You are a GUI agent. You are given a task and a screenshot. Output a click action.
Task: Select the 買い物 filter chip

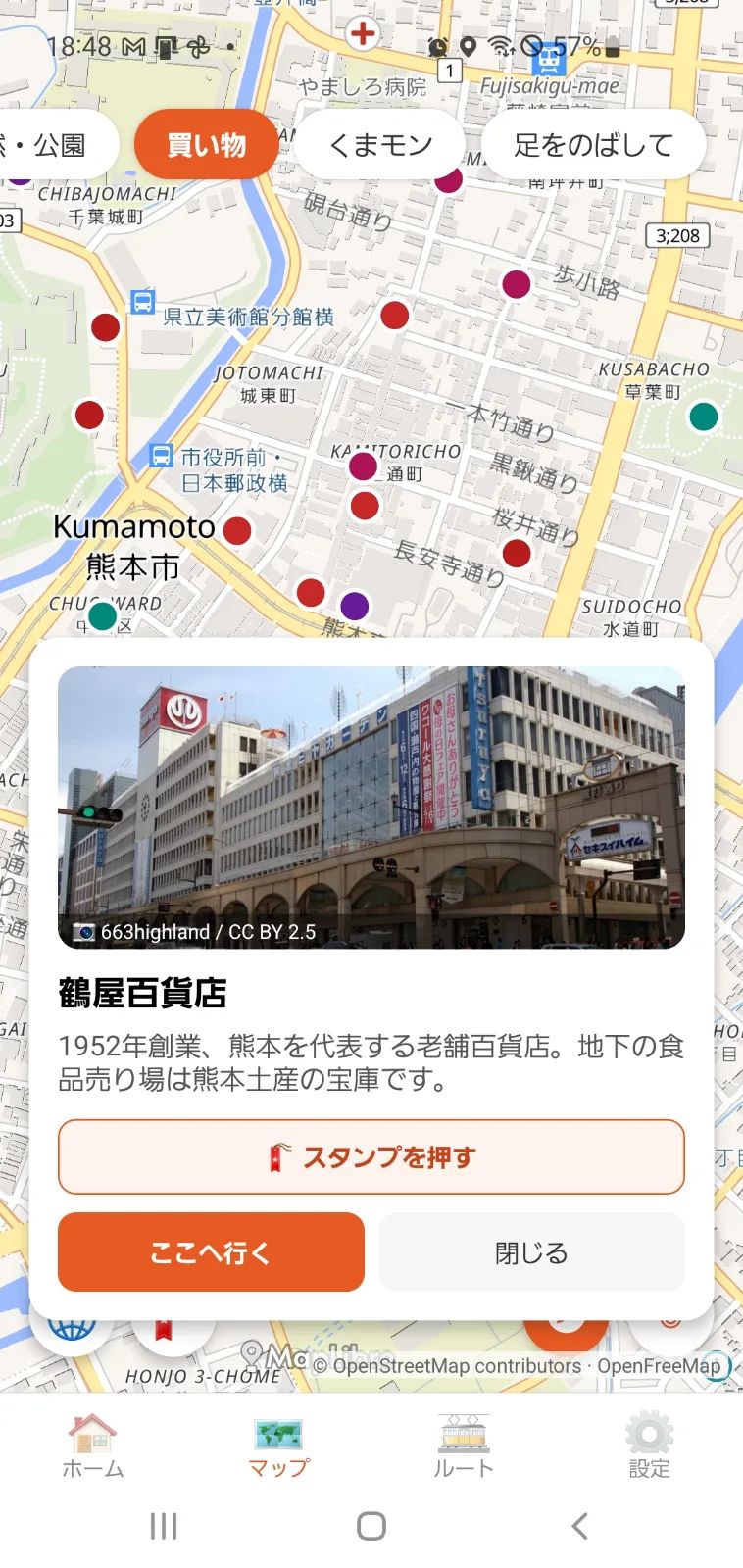pyautogui.click(x=207, y=145)
